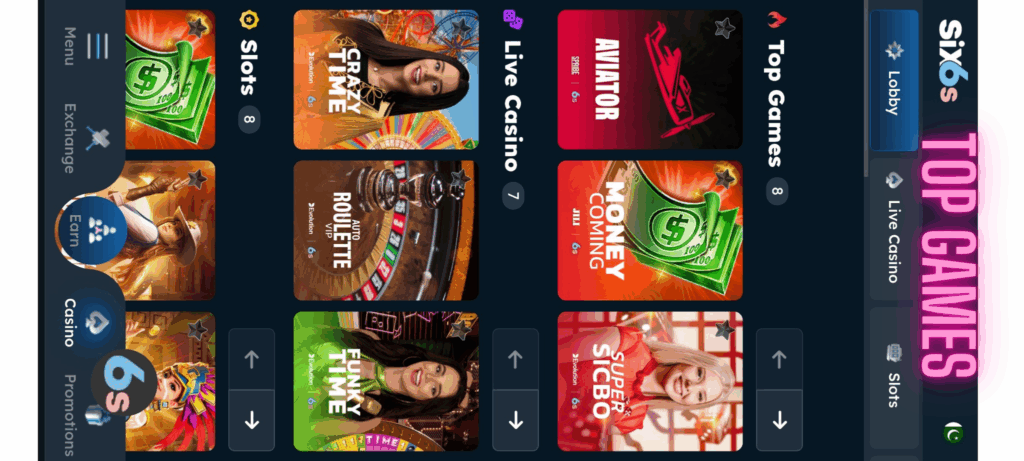Launch the Super Sicbo game

[650, 382]
